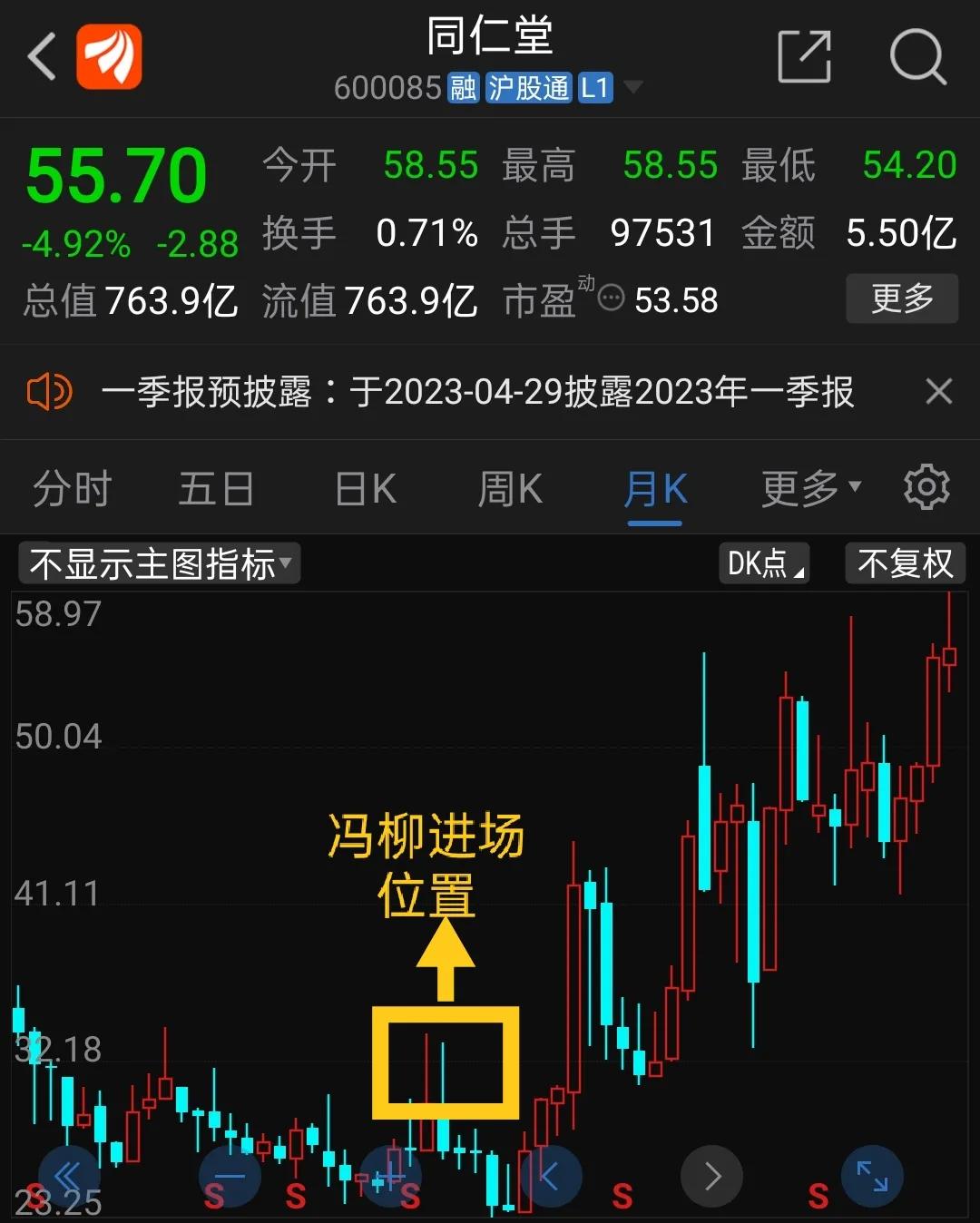980x1223 pixels.
Task: Open the 一季报预披露 announcement
Action: click(x=476, y=392)
